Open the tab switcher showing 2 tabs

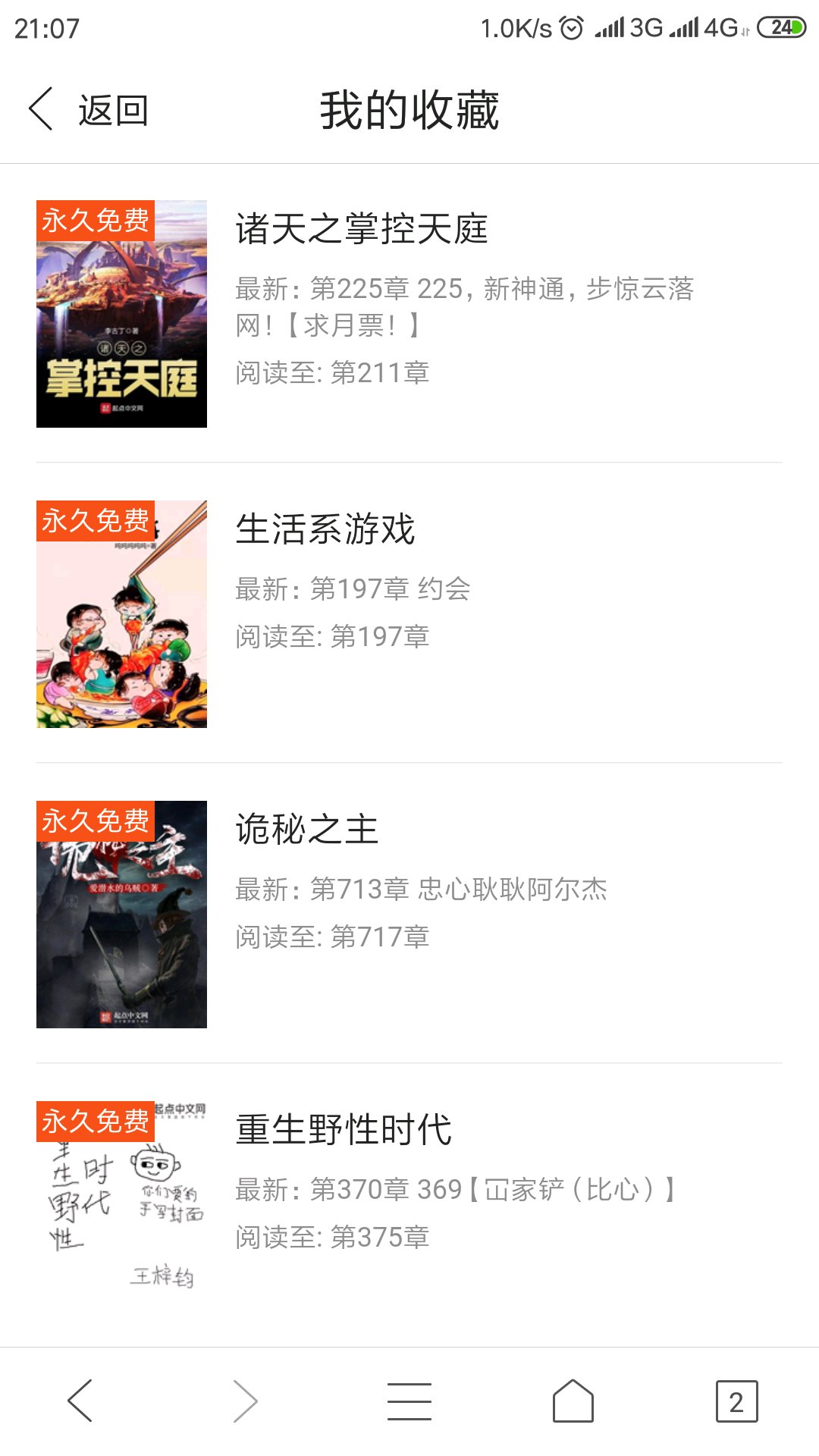coord(736,1401)
